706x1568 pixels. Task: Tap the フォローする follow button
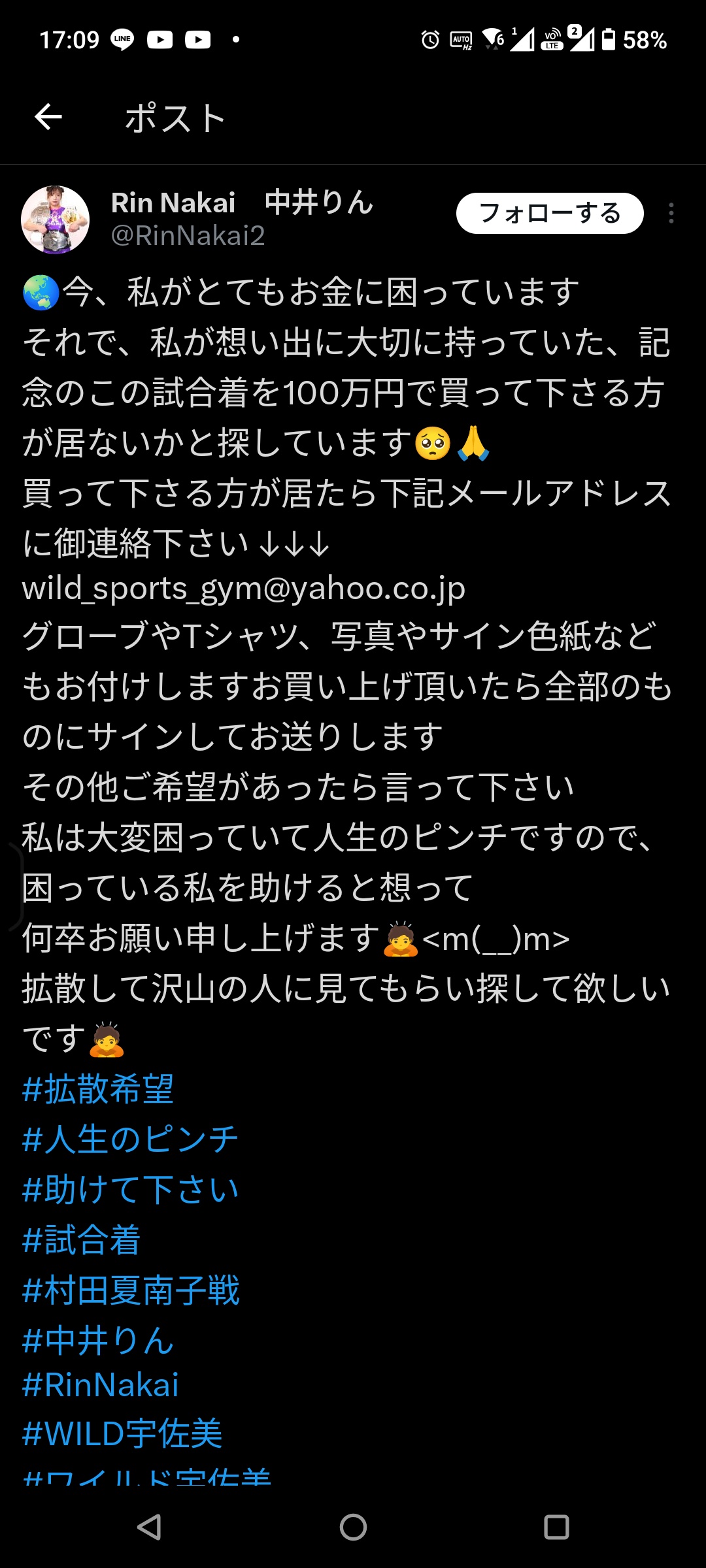[549, 213]
